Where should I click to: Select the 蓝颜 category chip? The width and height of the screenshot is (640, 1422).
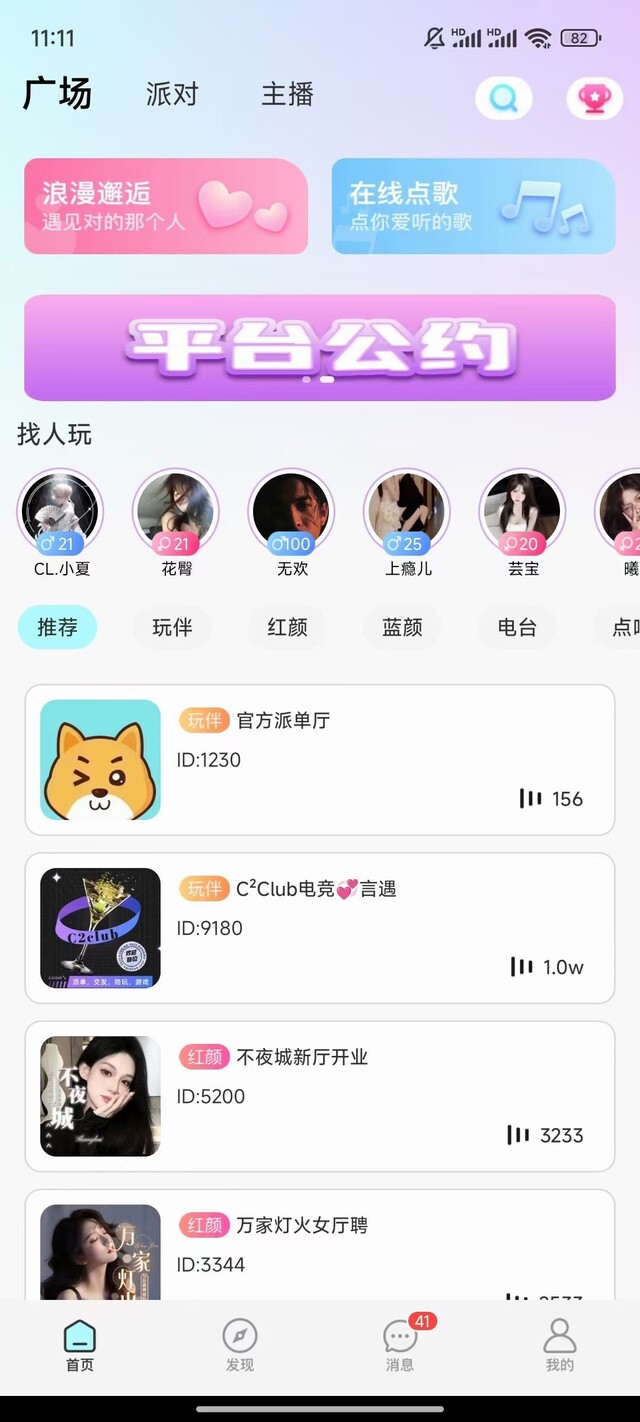[x=402, y=627]
